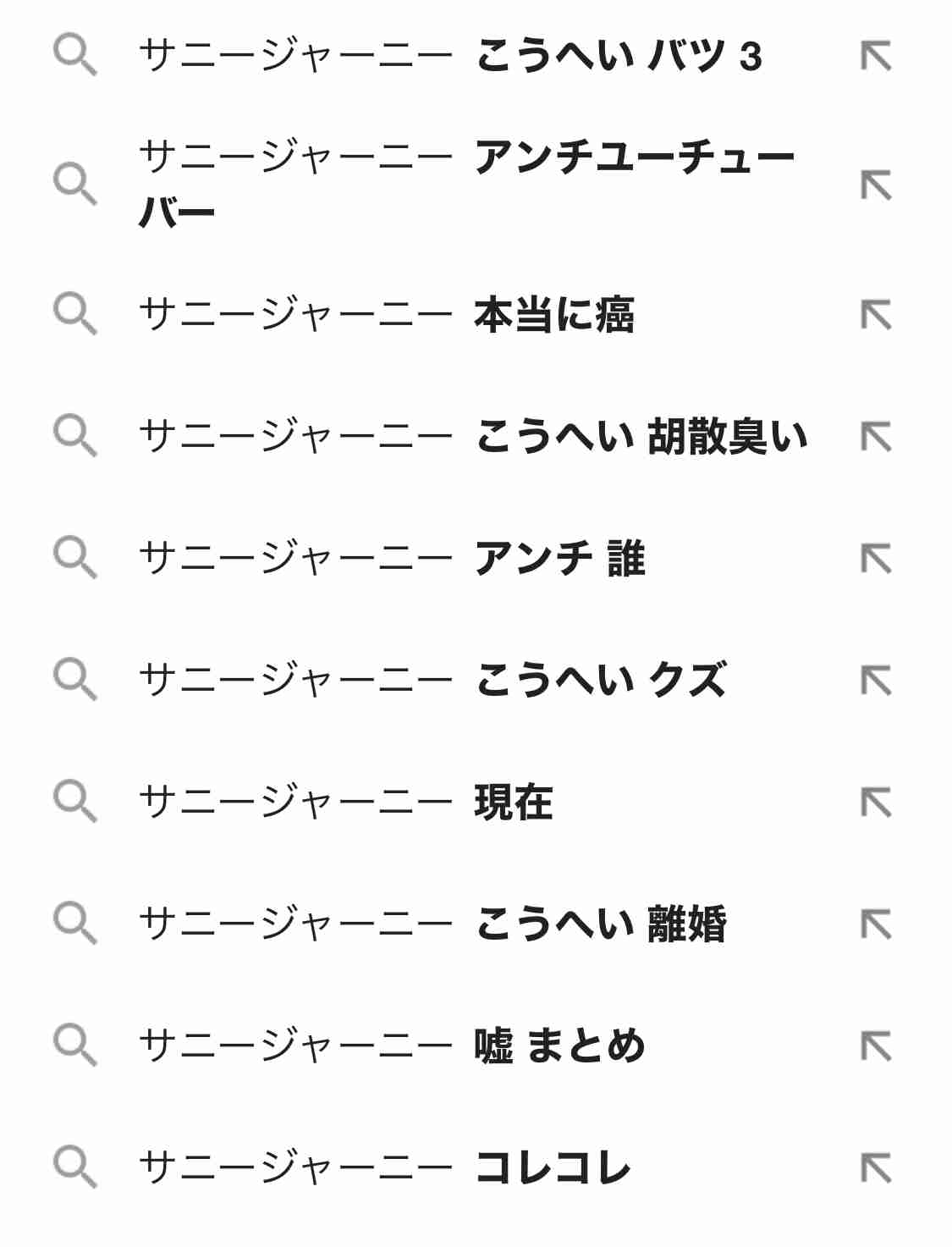Select suggestion こうへい 離婚

coord(432,924)
